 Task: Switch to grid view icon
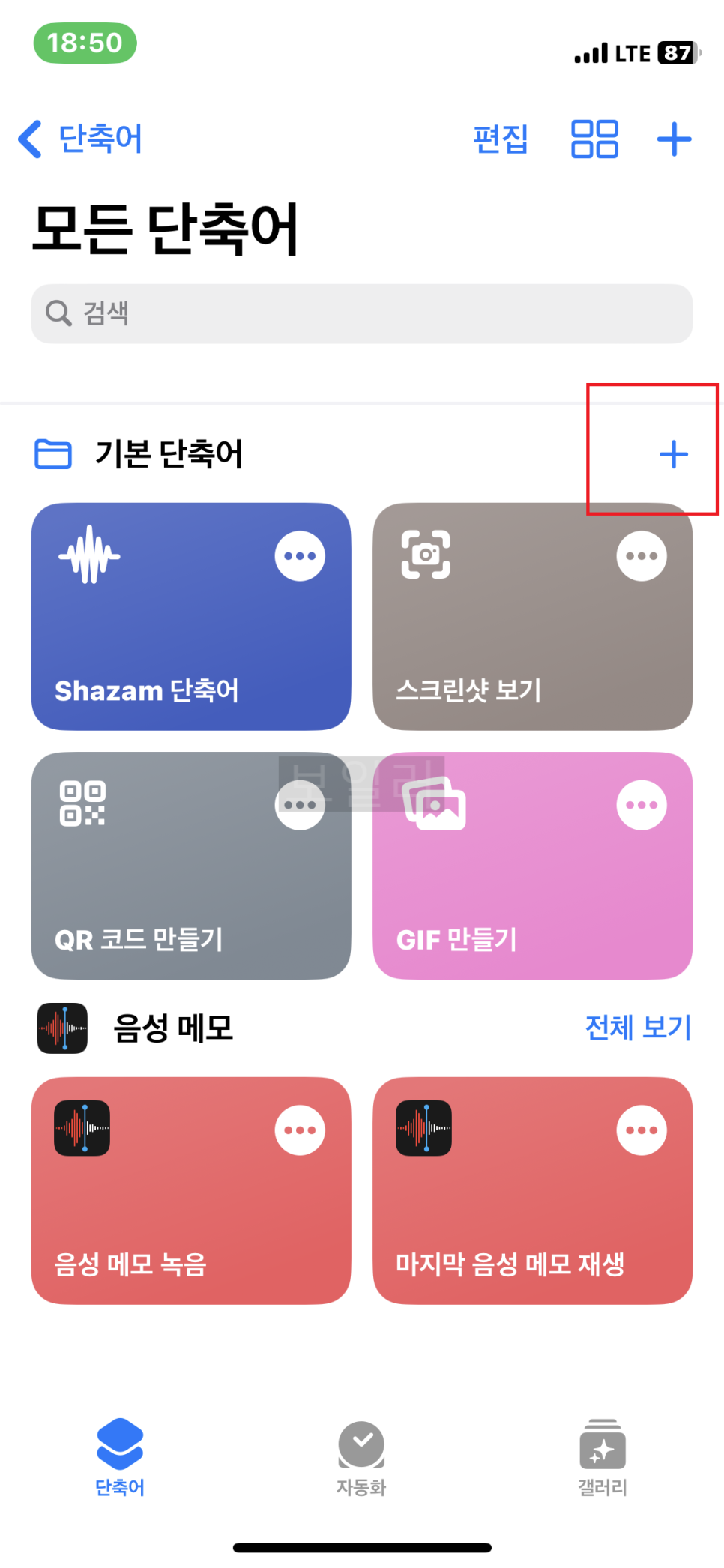pyautogui.click(x=594, y=139)
